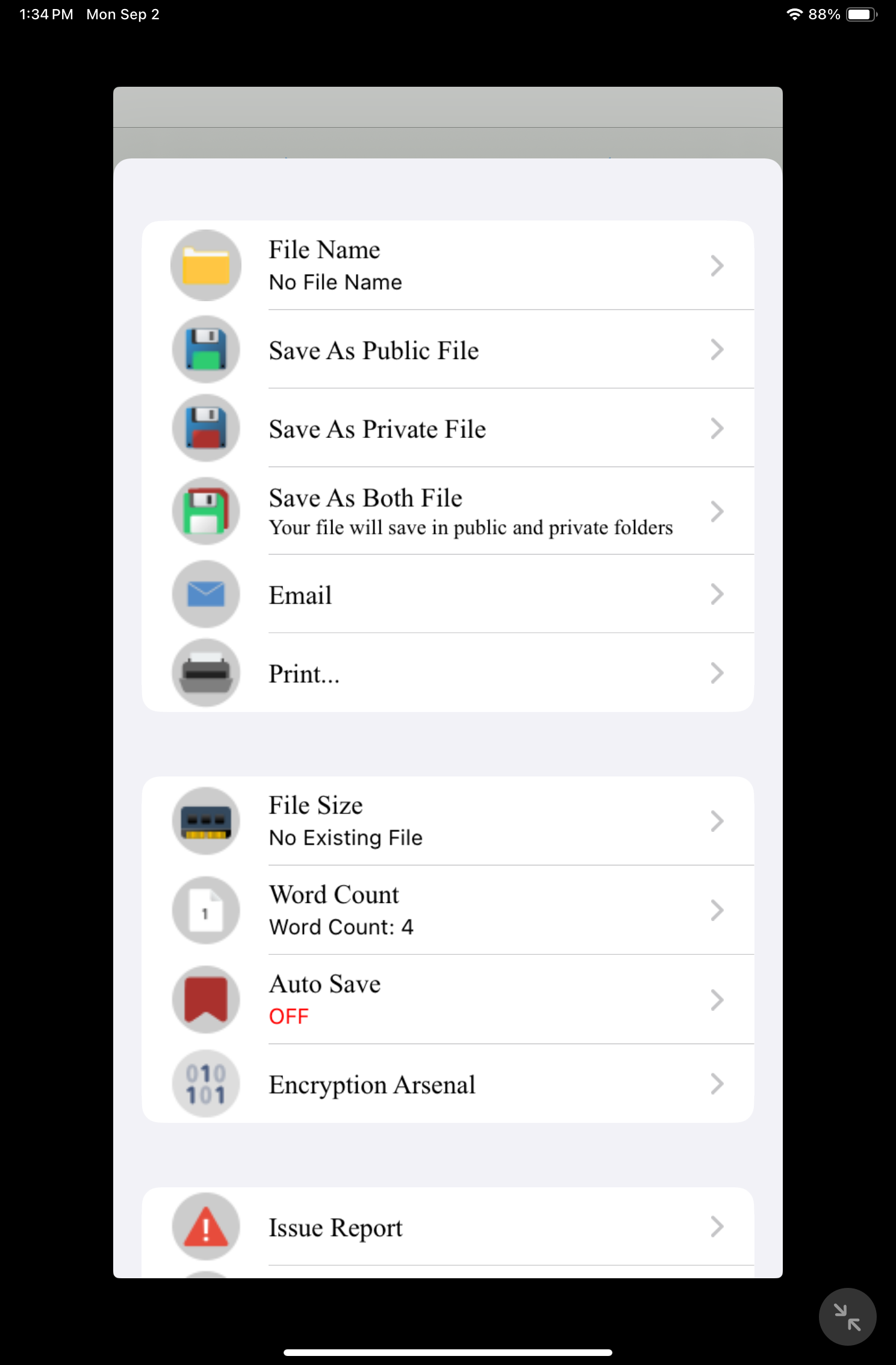This screenshot has height=1365, width=896.
Task: Click the Word Count document icon
Action: tap(205, 910)
